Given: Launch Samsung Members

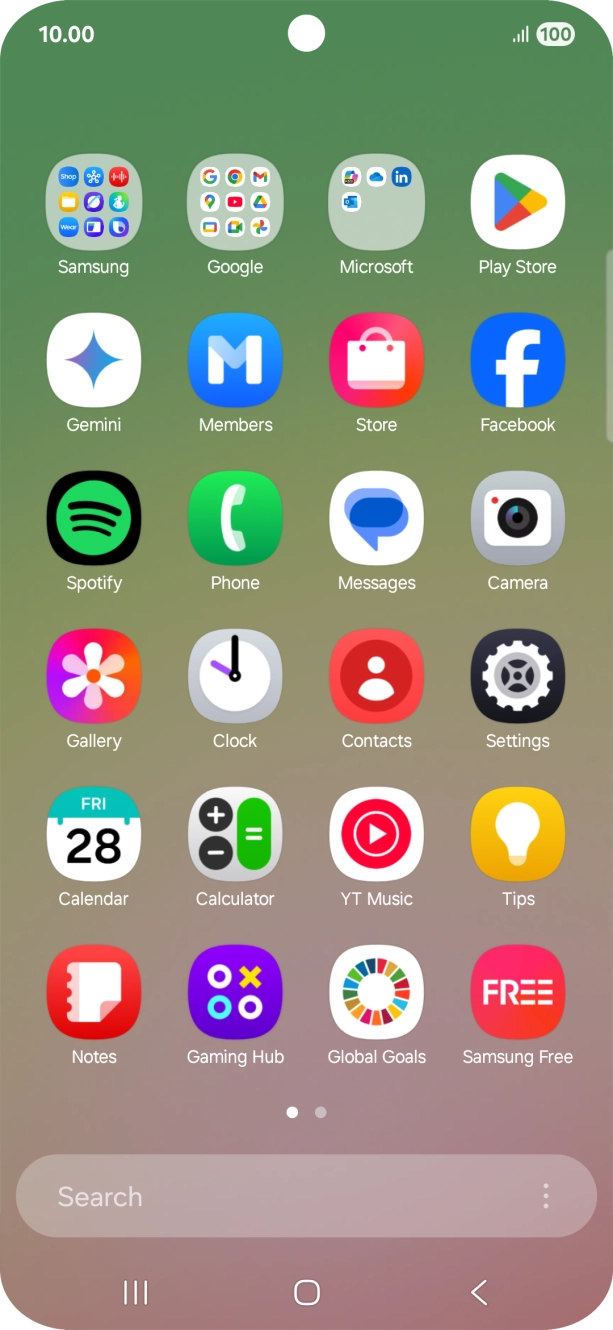Looking at the screenshot, I should coord(235,360).
